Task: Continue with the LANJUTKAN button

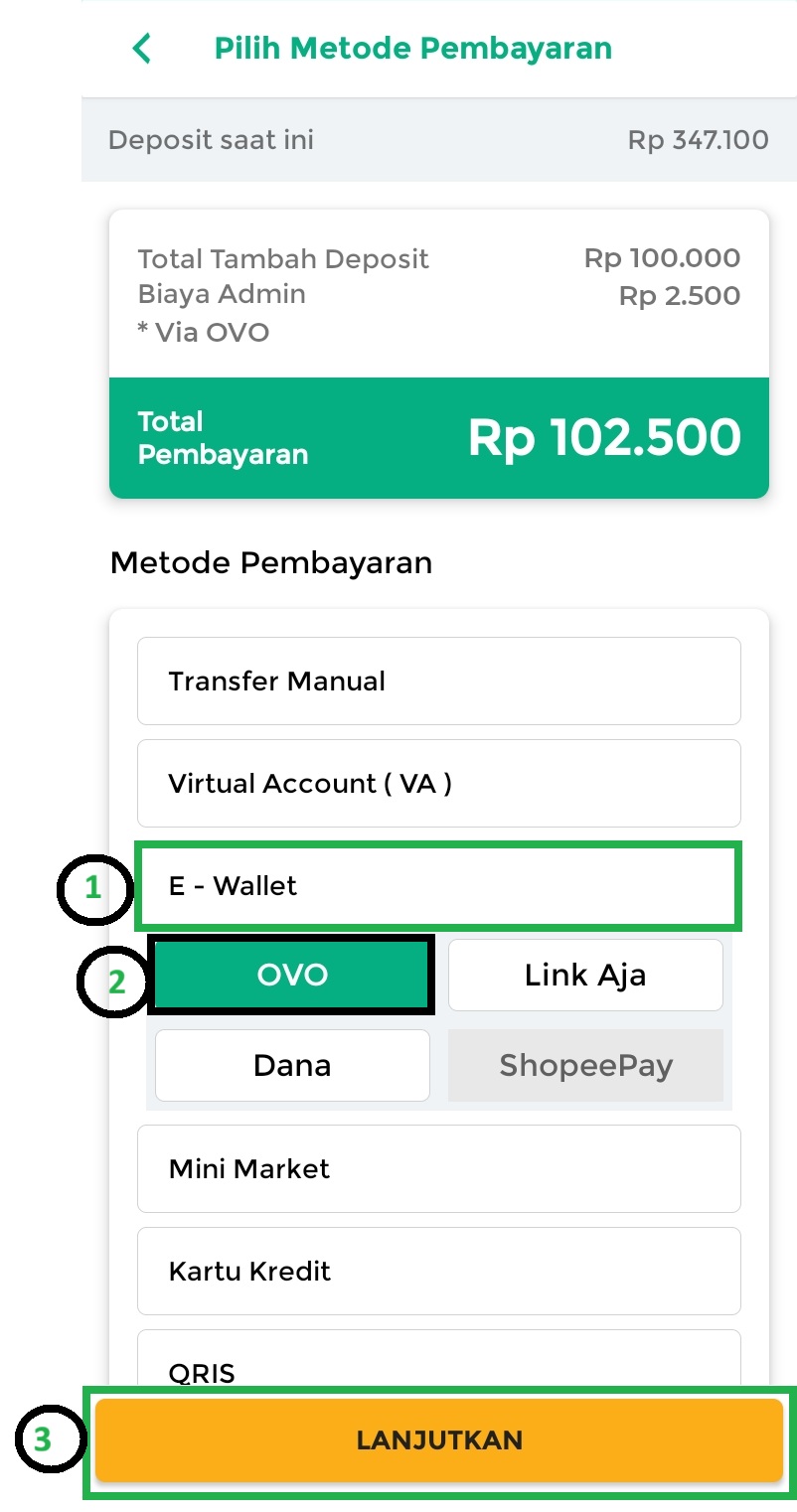Action: pyautogui.click(x=439, y=1440)
